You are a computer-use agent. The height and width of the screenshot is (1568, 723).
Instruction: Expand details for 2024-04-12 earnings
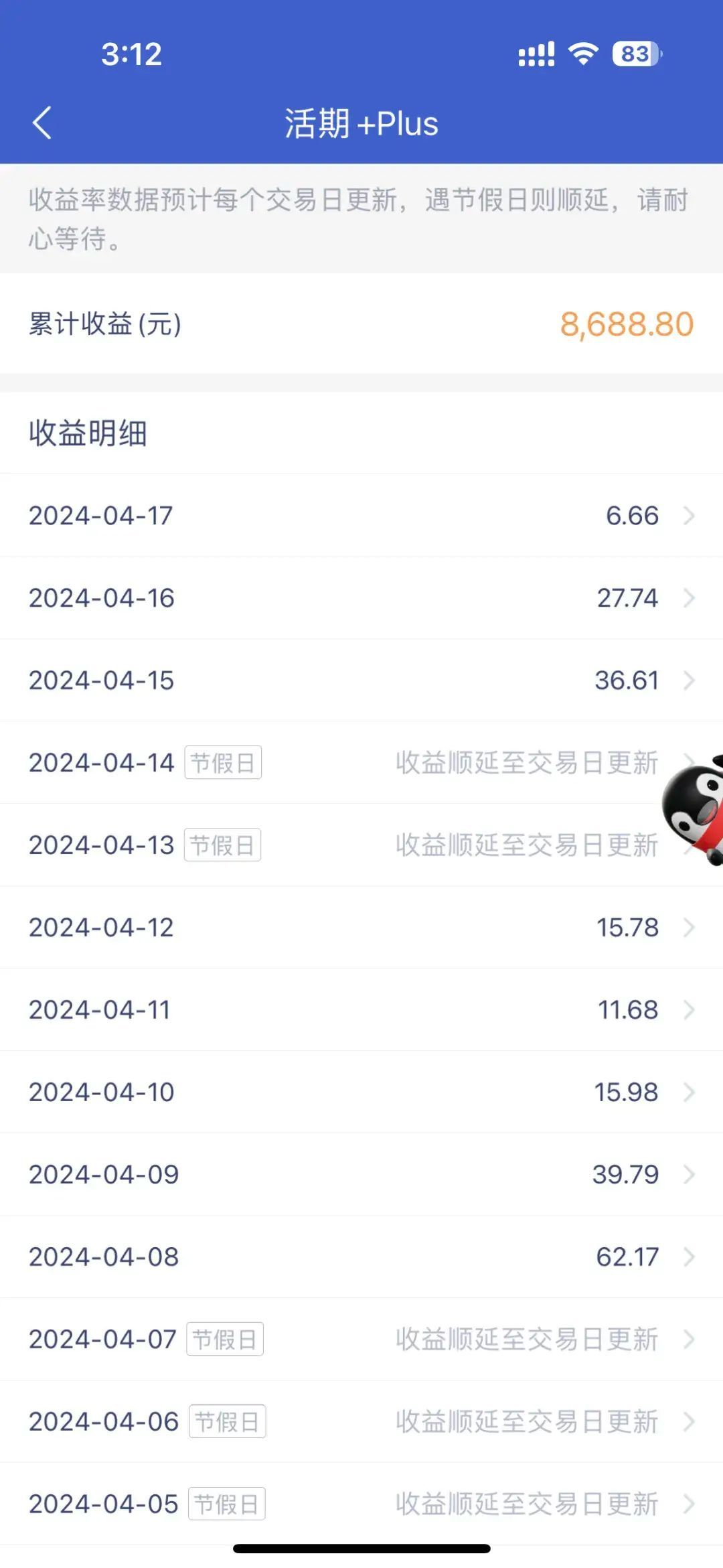pyautogui.click(x=689, y=928)
